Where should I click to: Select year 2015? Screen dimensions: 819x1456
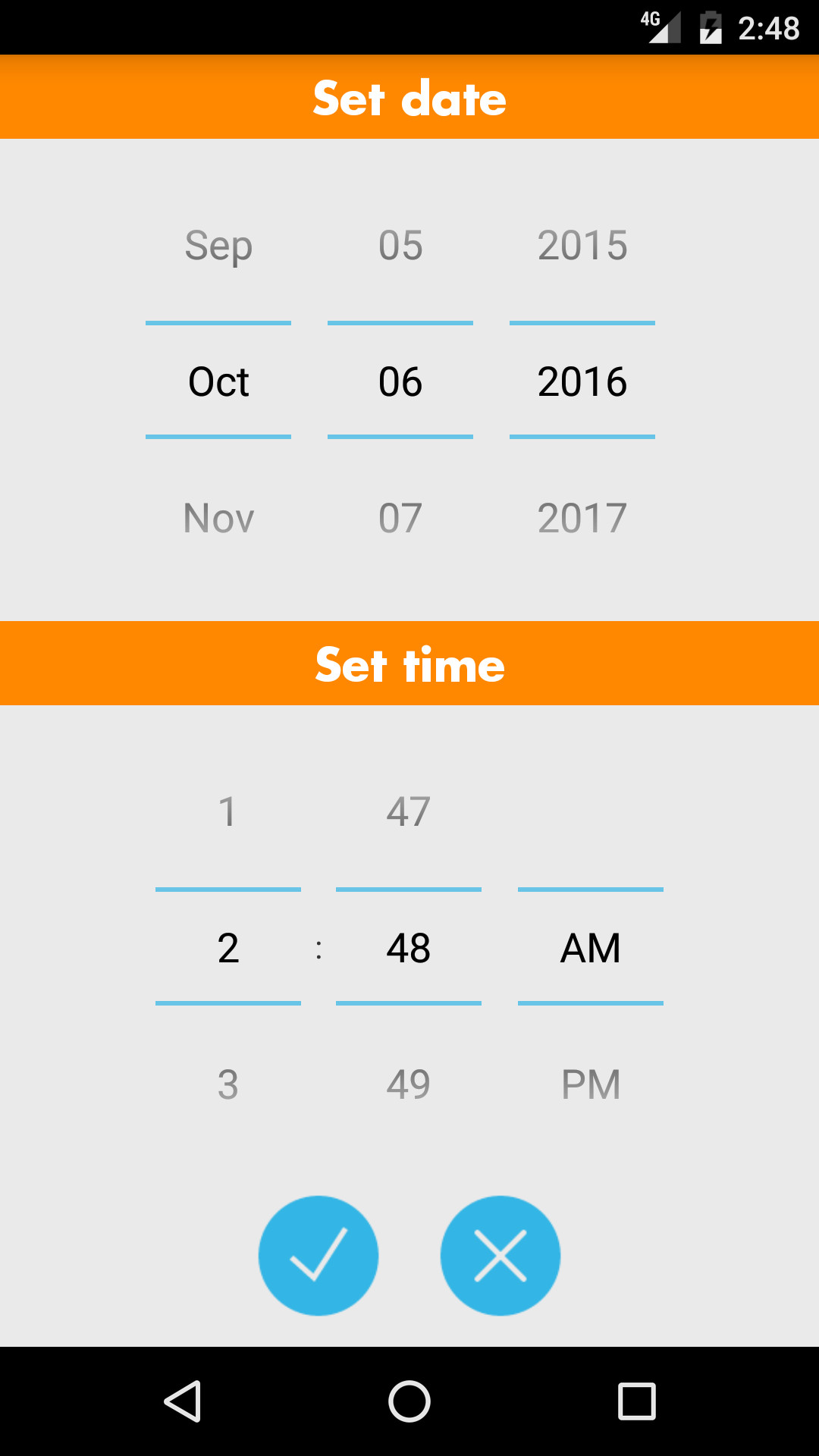pyautogui.click(x=582, y=246)
